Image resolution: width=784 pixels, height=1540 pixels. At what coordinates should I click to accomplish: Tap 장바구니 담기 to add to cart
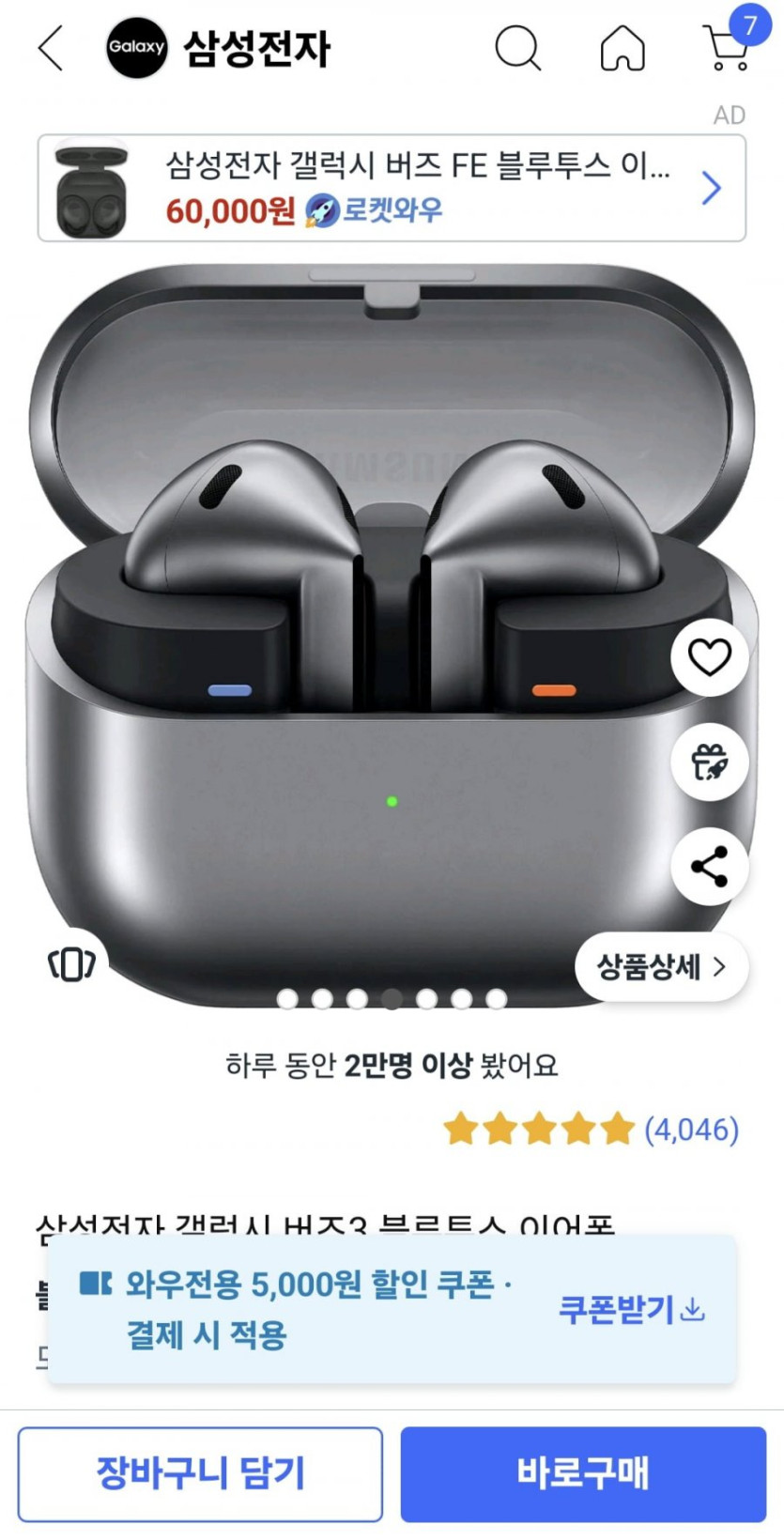click(200, 1473)
